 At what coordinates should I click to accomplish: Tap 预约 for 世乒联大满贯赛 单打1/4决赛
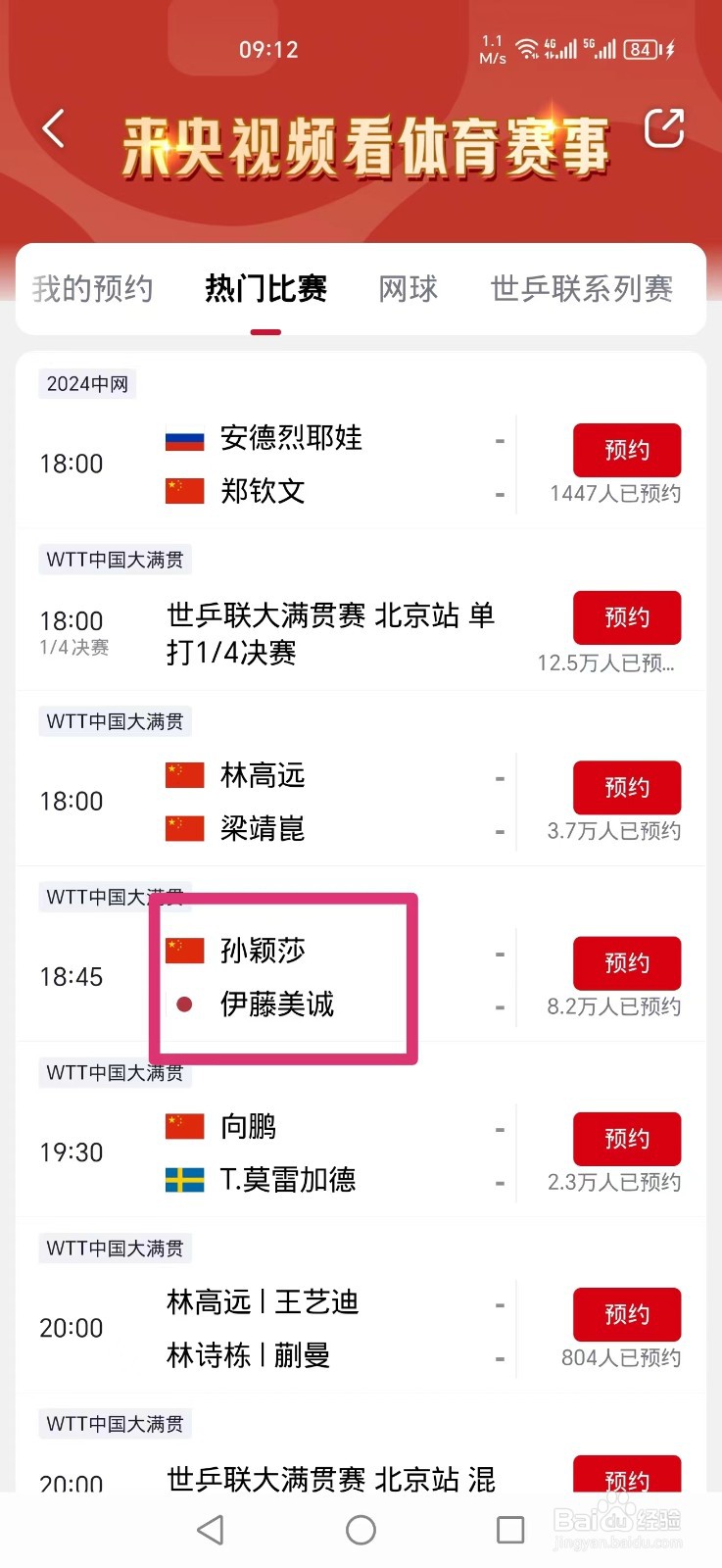(x=626, y=617)
